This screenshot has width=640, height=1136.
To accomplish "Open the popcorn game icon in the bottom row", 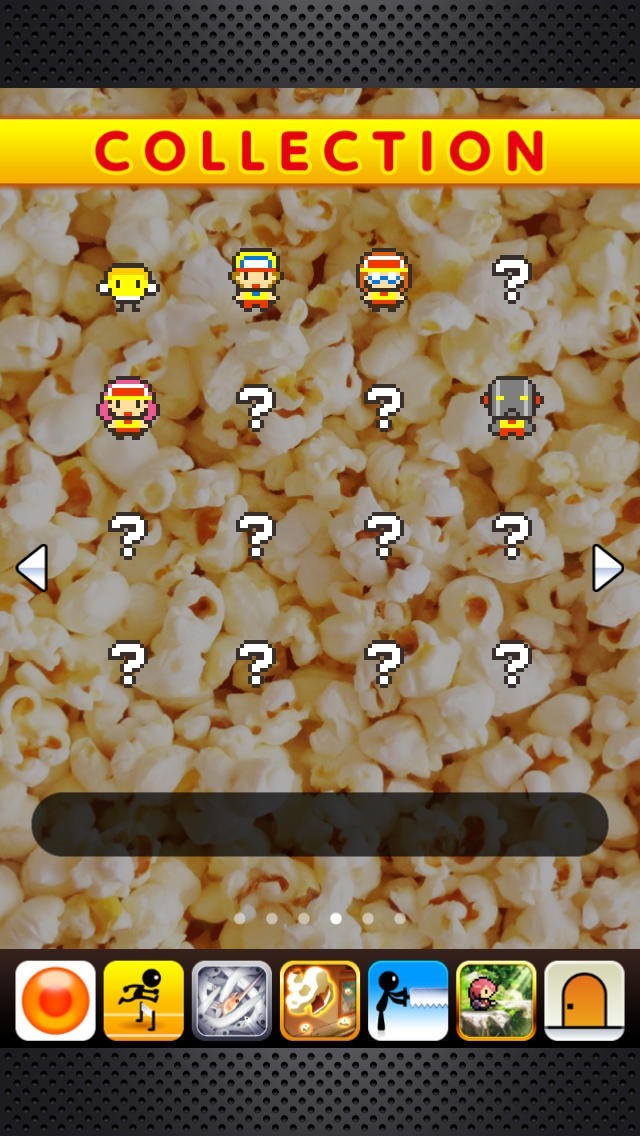I will (320, 1001).
